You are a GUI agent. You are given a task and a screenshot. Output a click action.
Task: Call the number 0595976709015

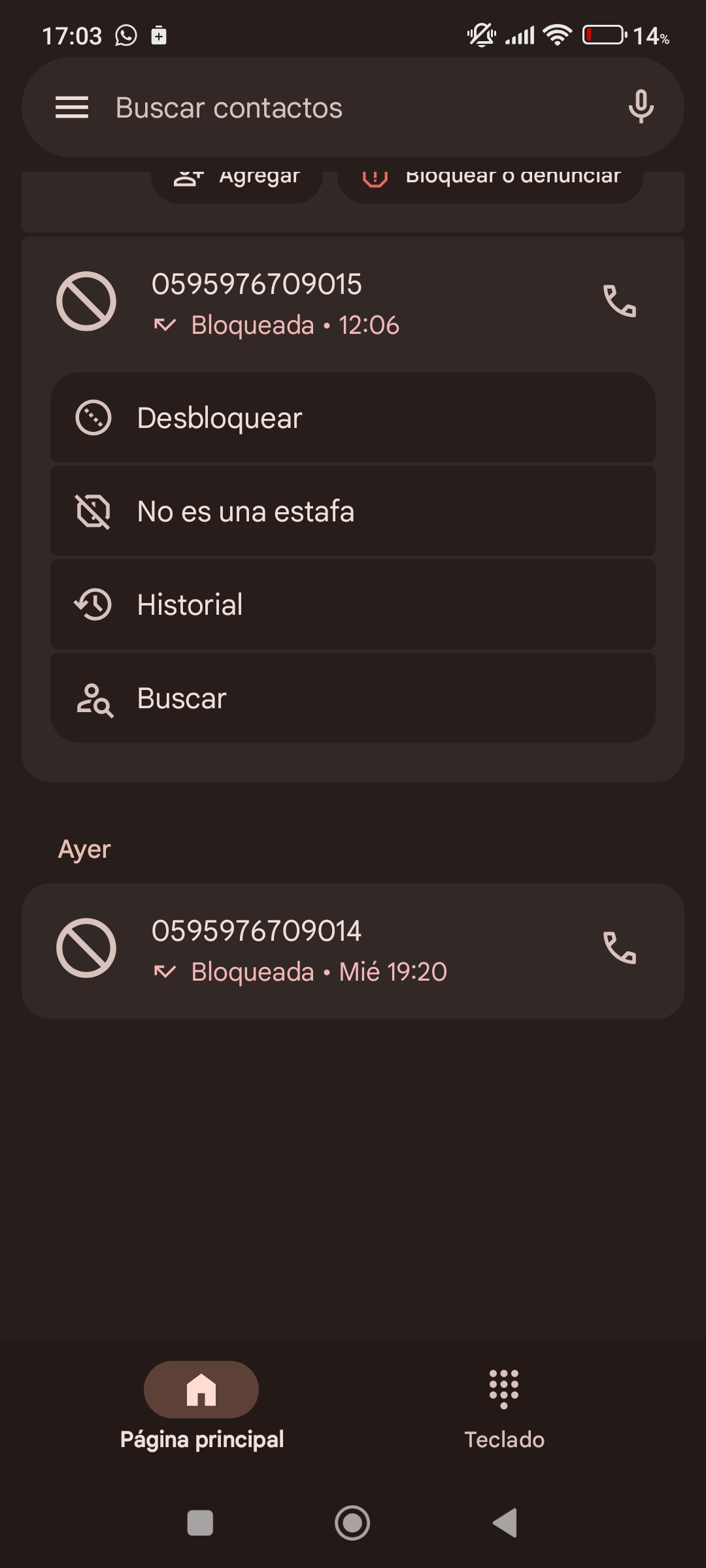click(618, 301)
